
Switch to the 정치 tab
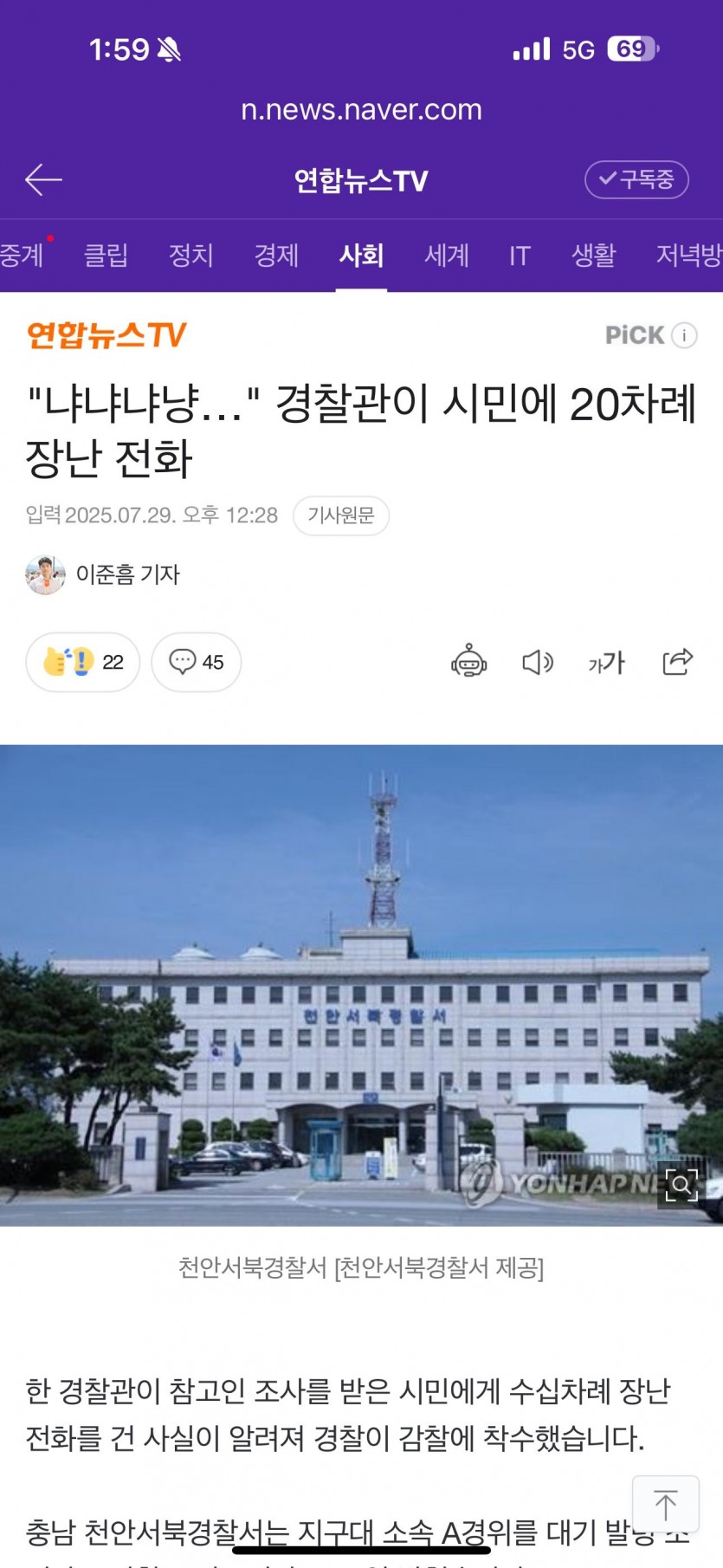click(190, 255)
